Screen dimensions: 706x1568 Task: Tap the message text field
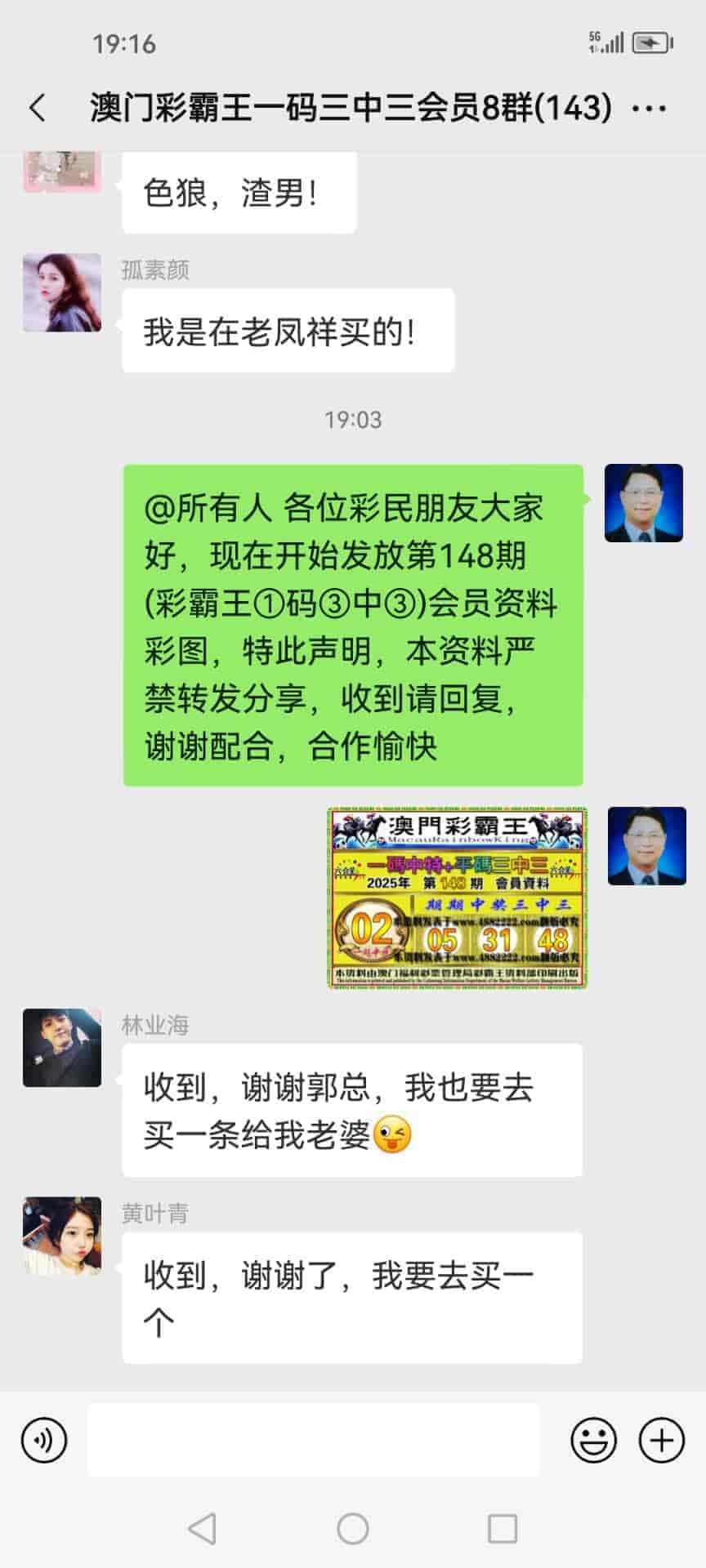click(314, 1440)
